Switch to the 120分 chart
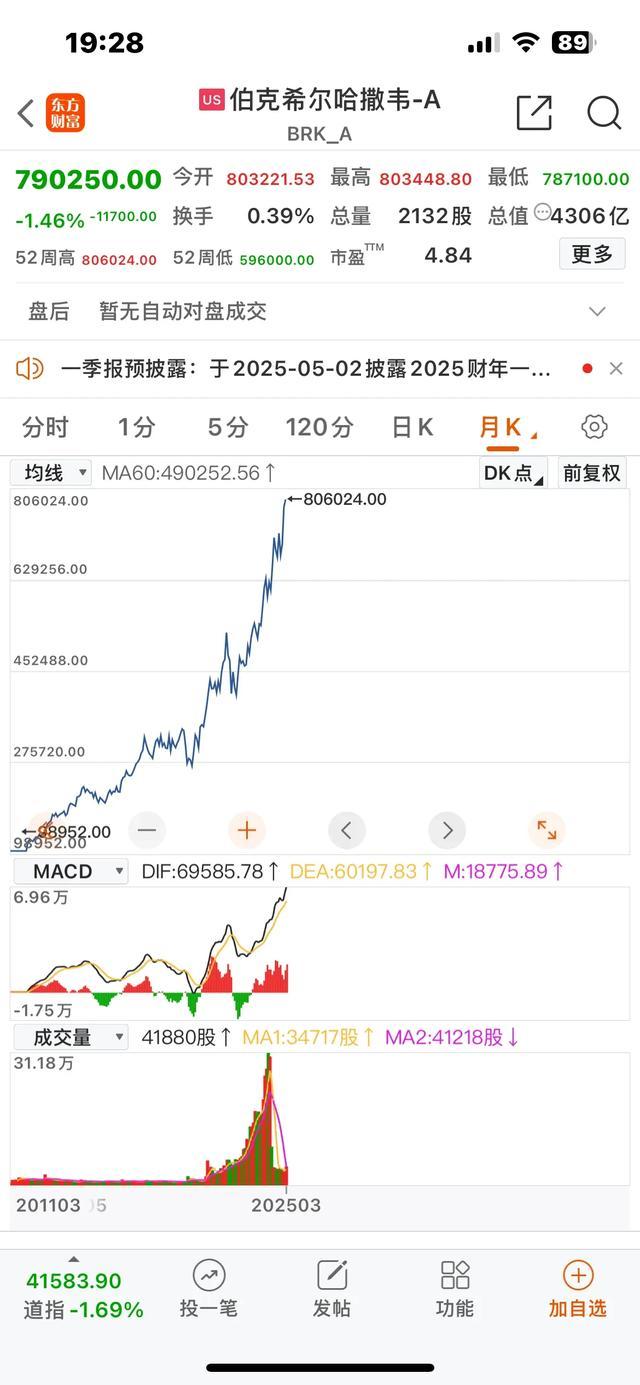 pos(319,427)
